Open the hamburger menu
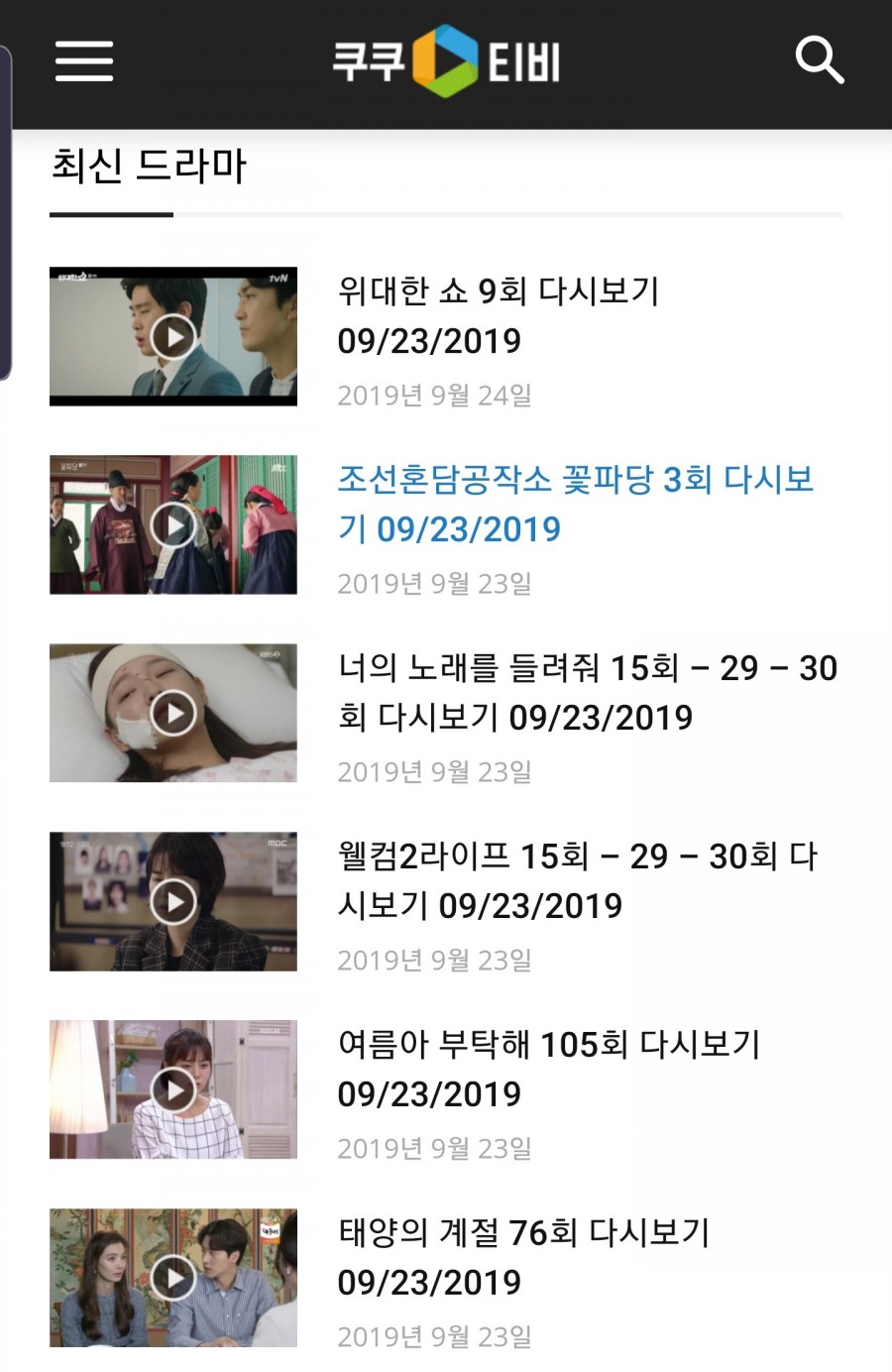 click(x=84, y=61)
